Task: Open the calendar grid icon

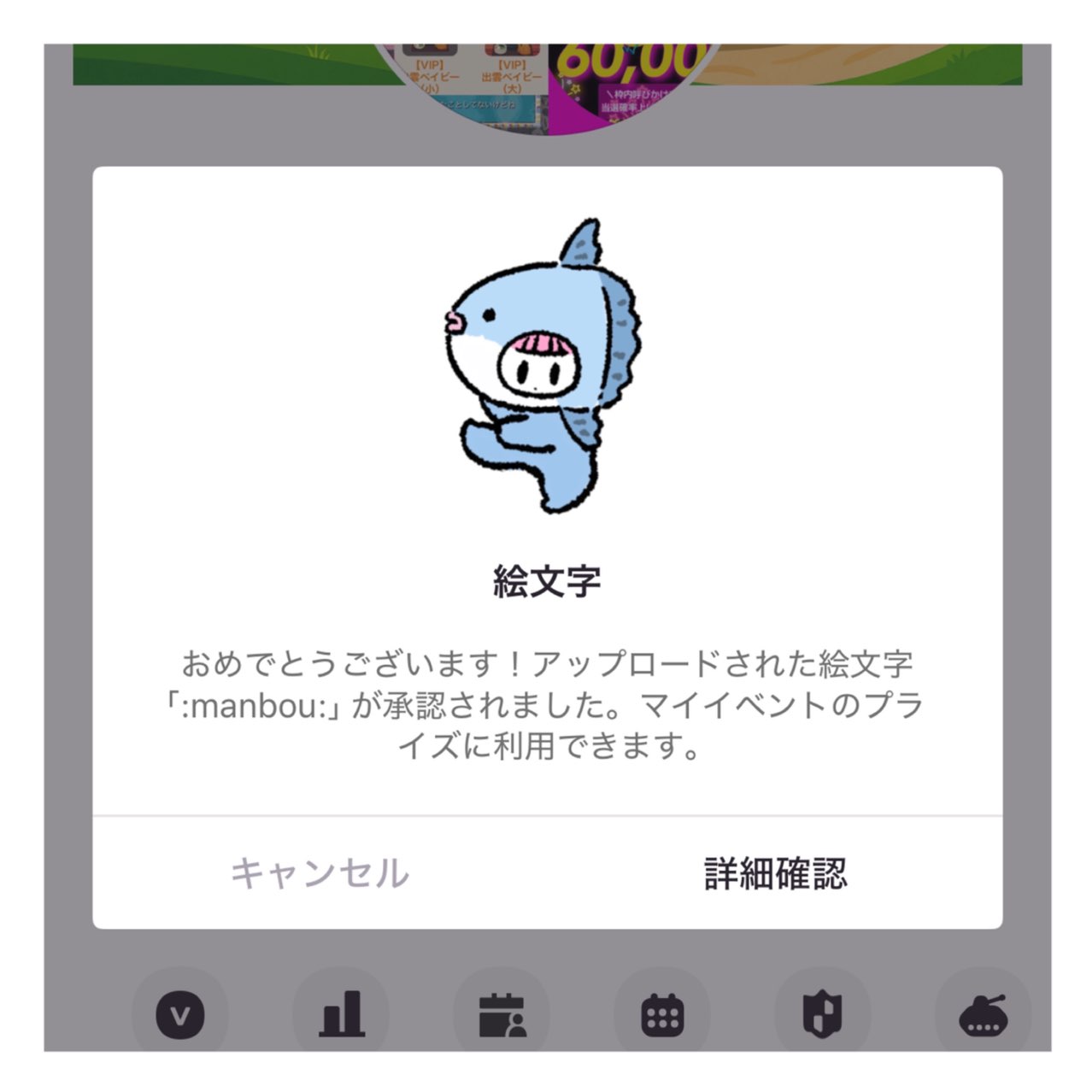Action: point(662,1014)
